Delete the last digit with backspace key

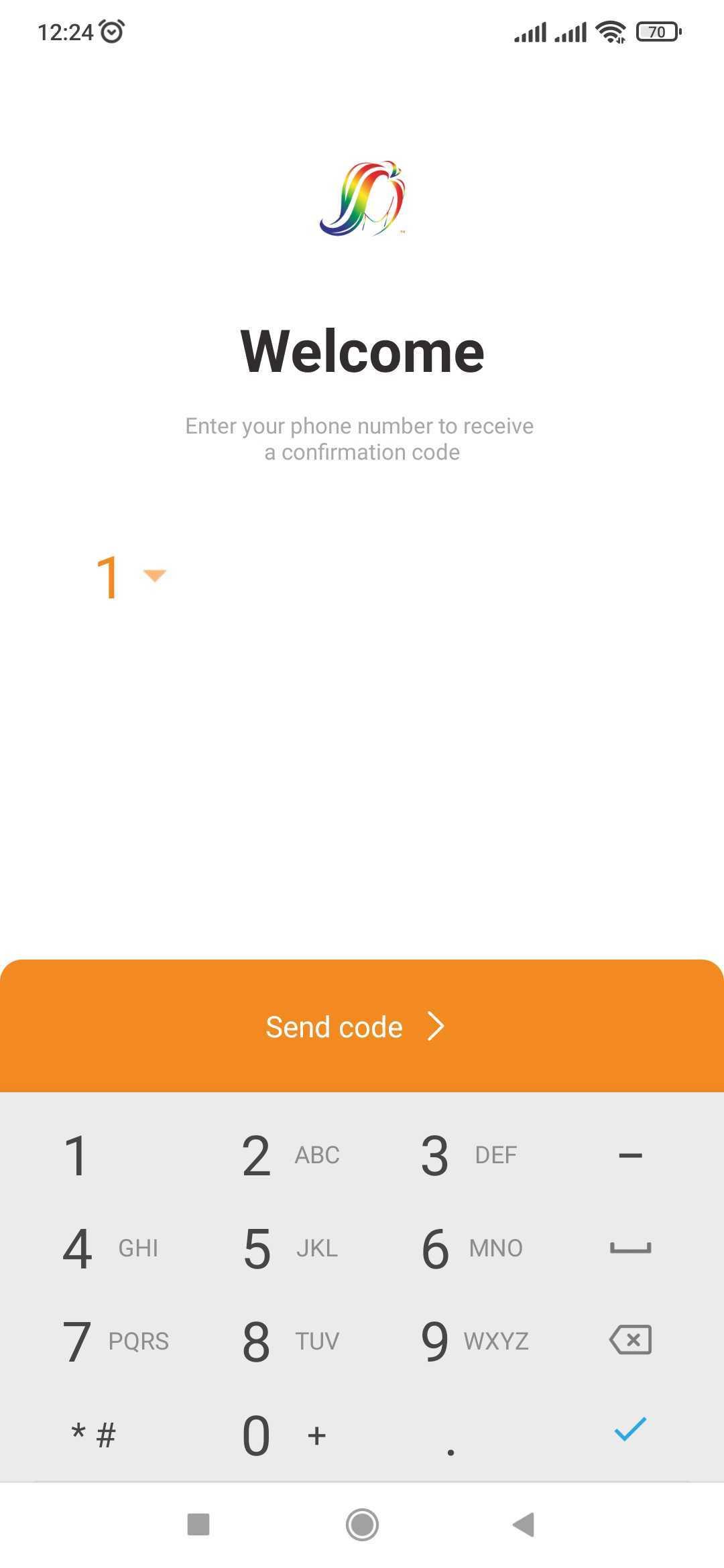tap(630, 1340)
